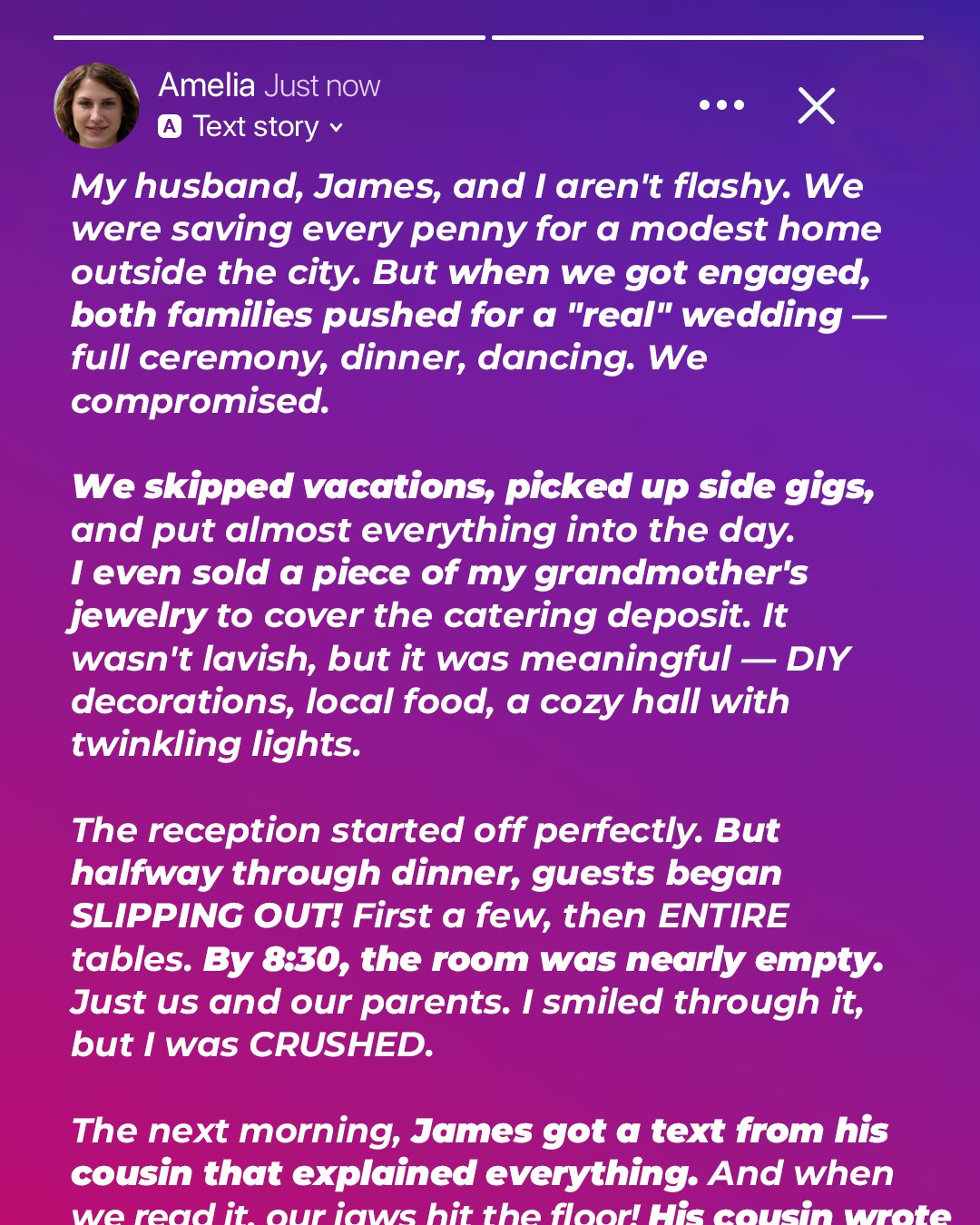Tap Amelia's name in the story header
The height and width of the screenshot is (1225, 980).
[207, 85]
